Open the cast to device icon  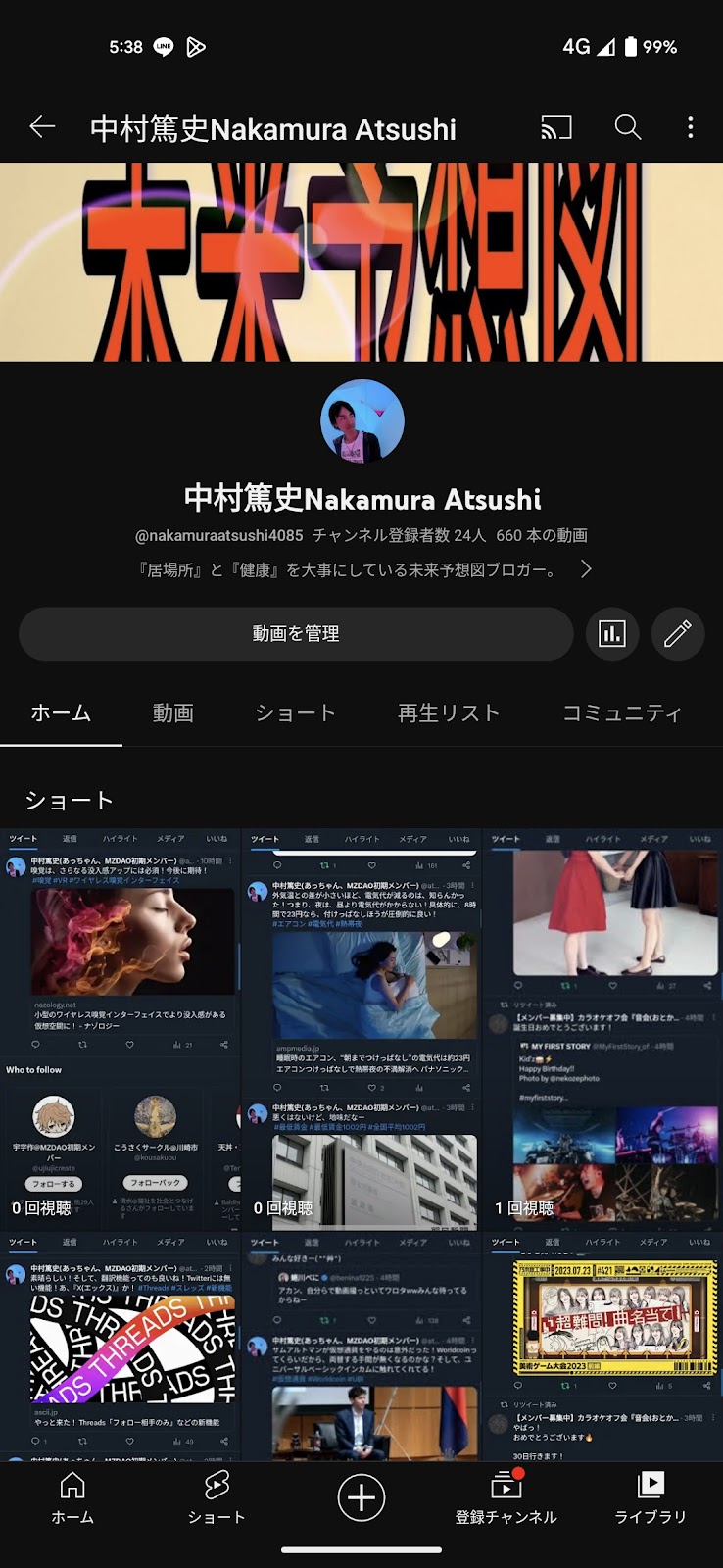556,127
